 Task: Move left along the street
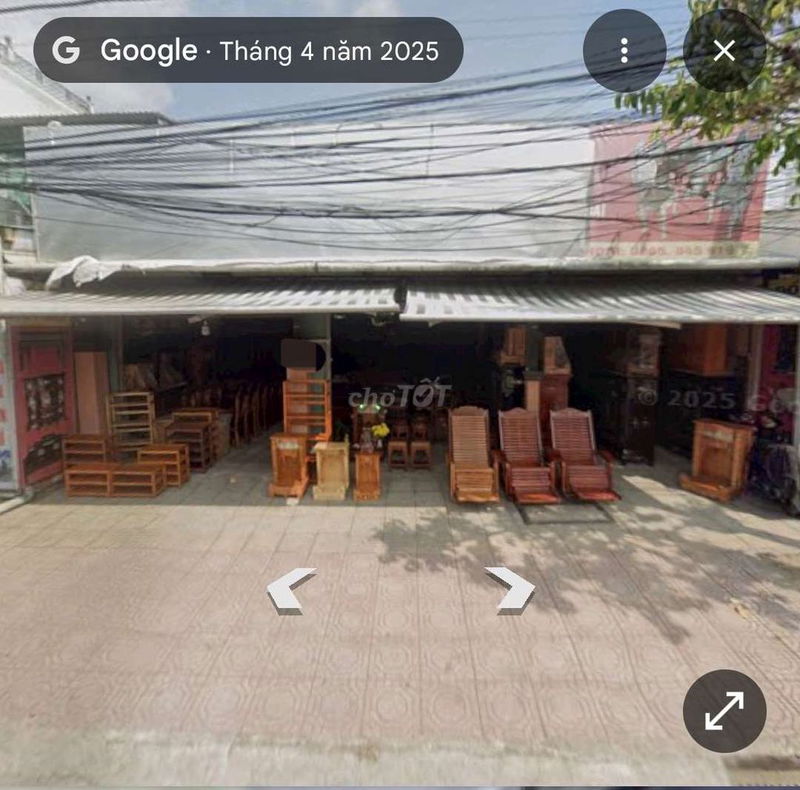(x=289, y=589)
